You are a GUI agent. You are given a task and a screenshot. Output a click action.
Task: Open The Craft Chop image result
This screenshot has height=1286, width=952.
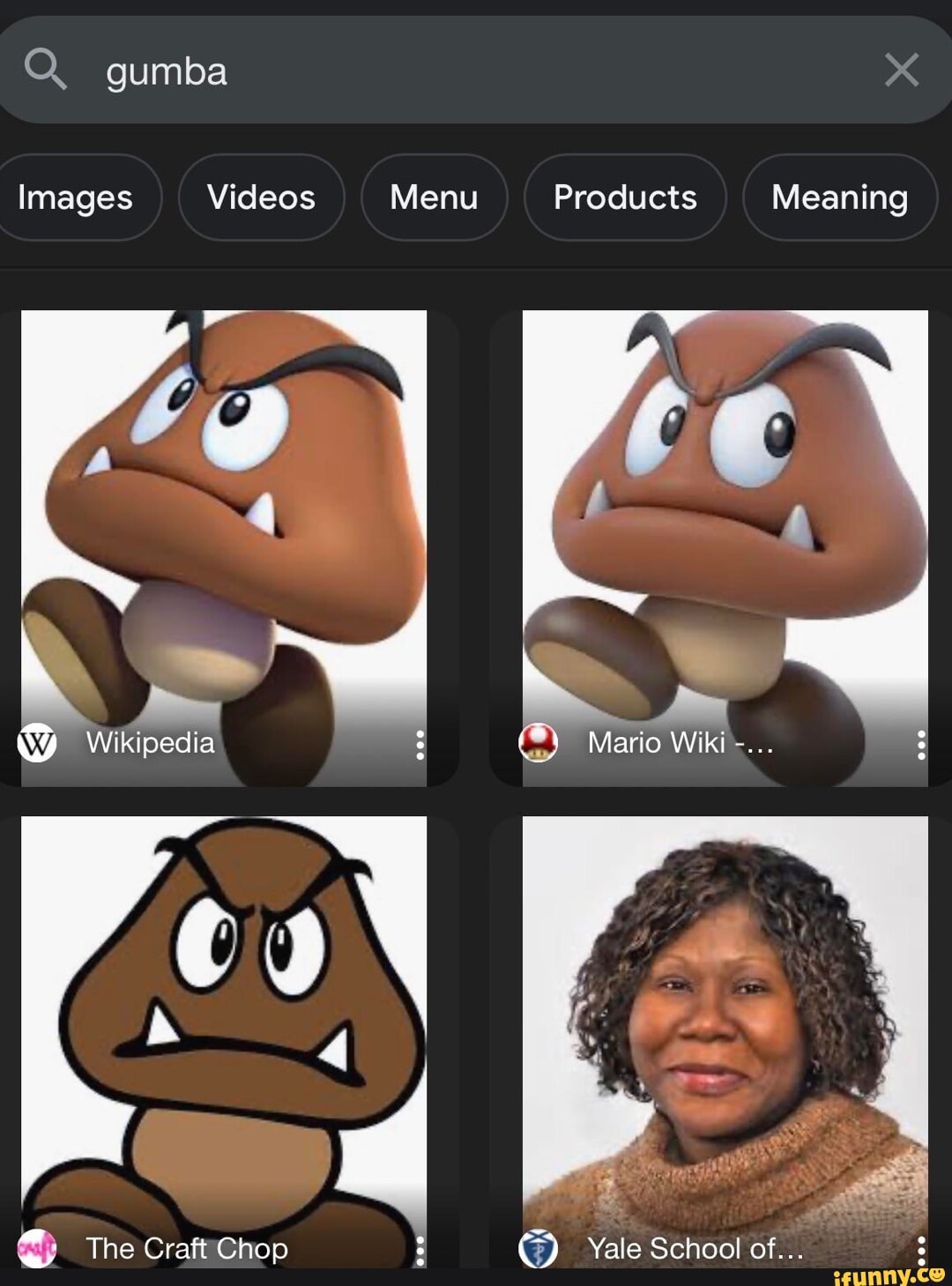click(x=224, y=1022)
